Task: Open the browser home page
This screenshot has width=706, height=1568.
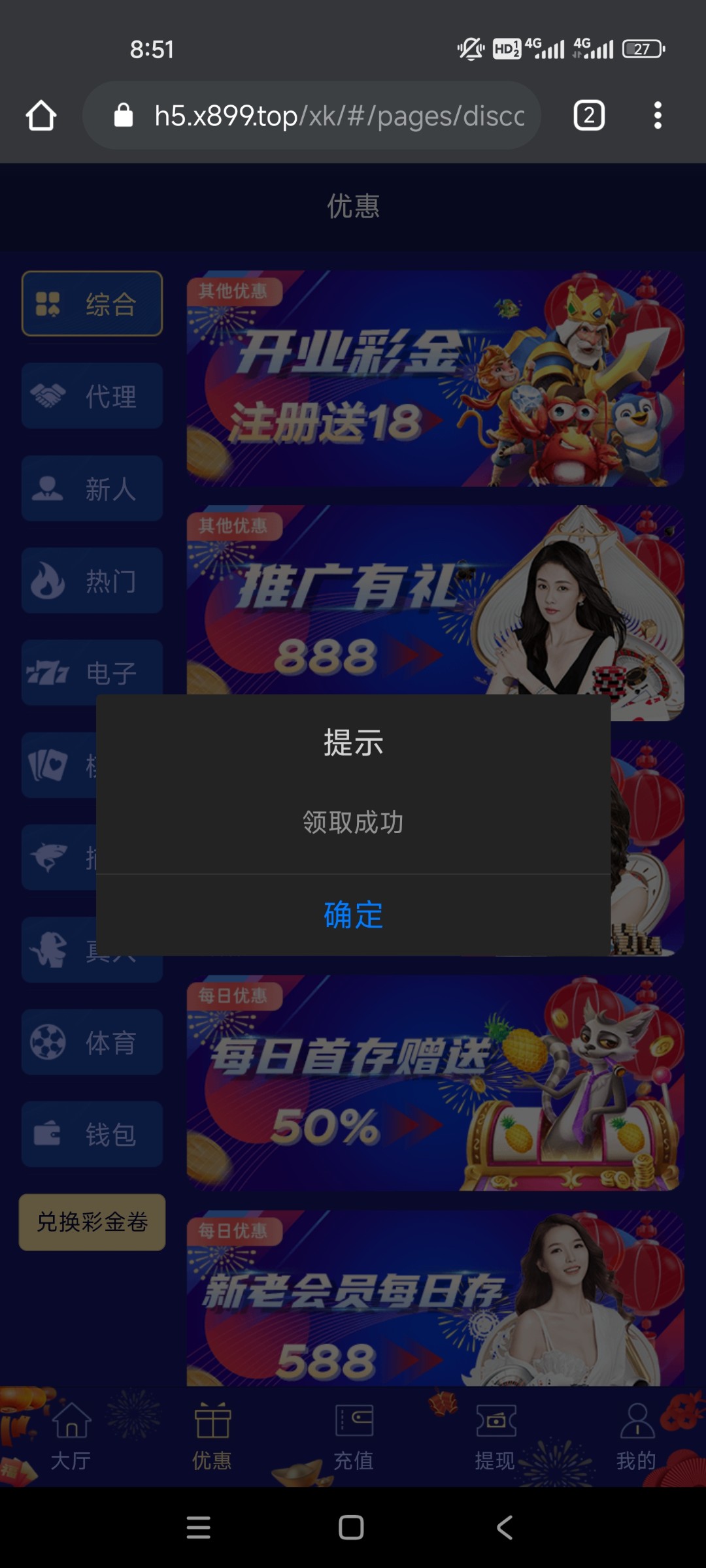Action: (x=41, y=116)
